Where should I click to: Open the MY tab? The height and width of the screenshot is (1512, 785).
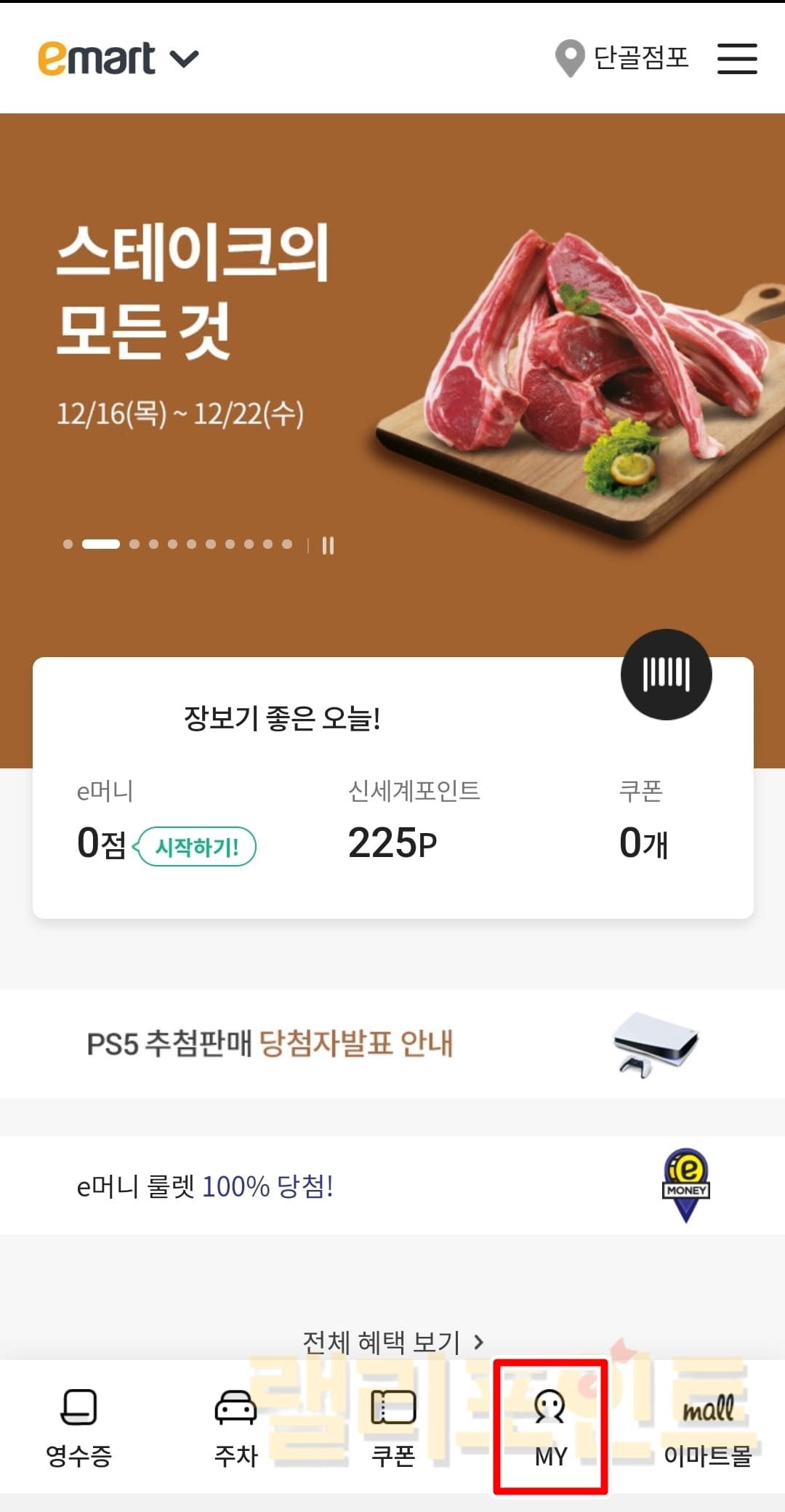point(550,1426)
